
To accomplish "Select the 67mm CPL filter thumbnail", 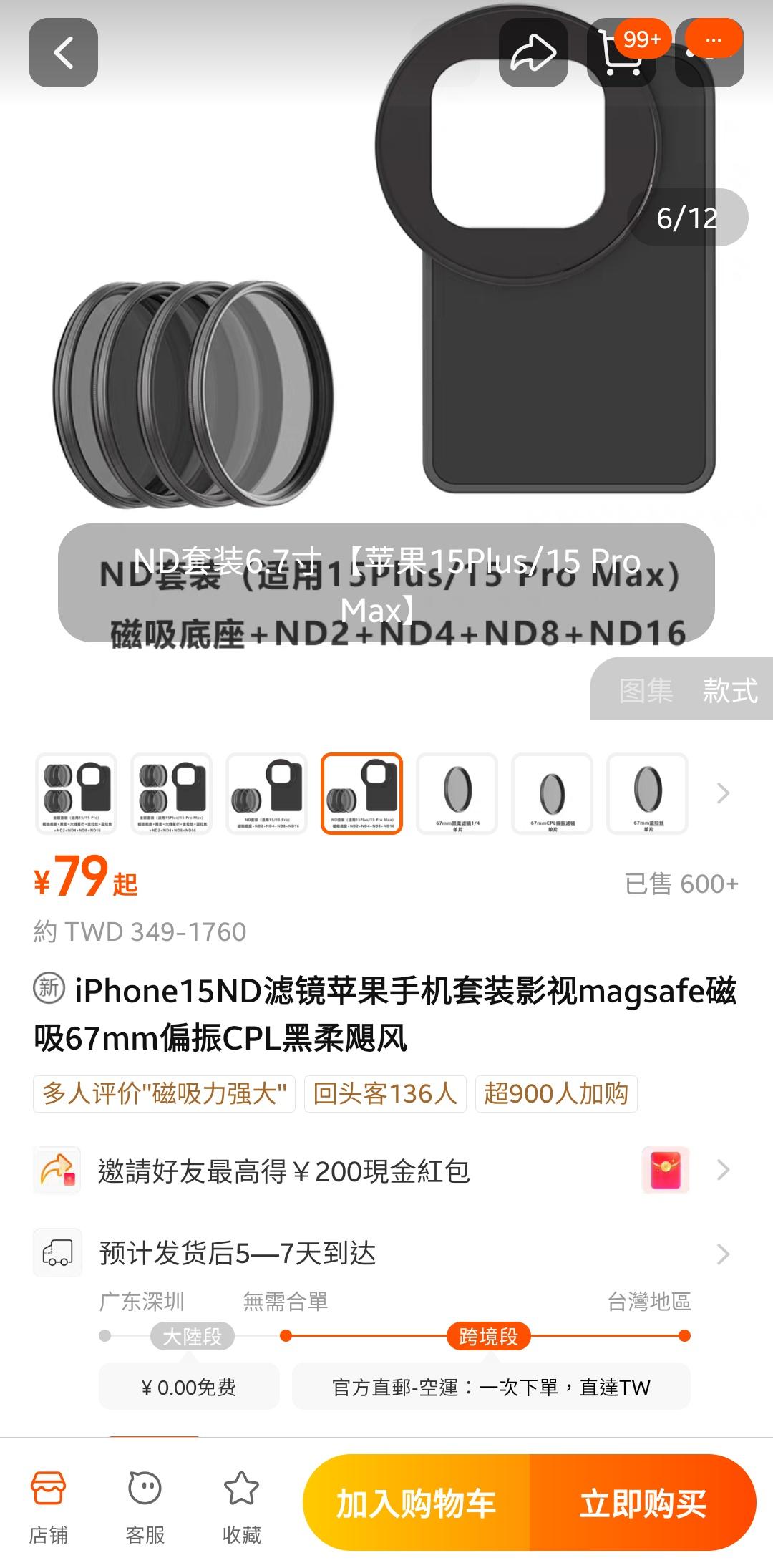I will click(552, 793).
